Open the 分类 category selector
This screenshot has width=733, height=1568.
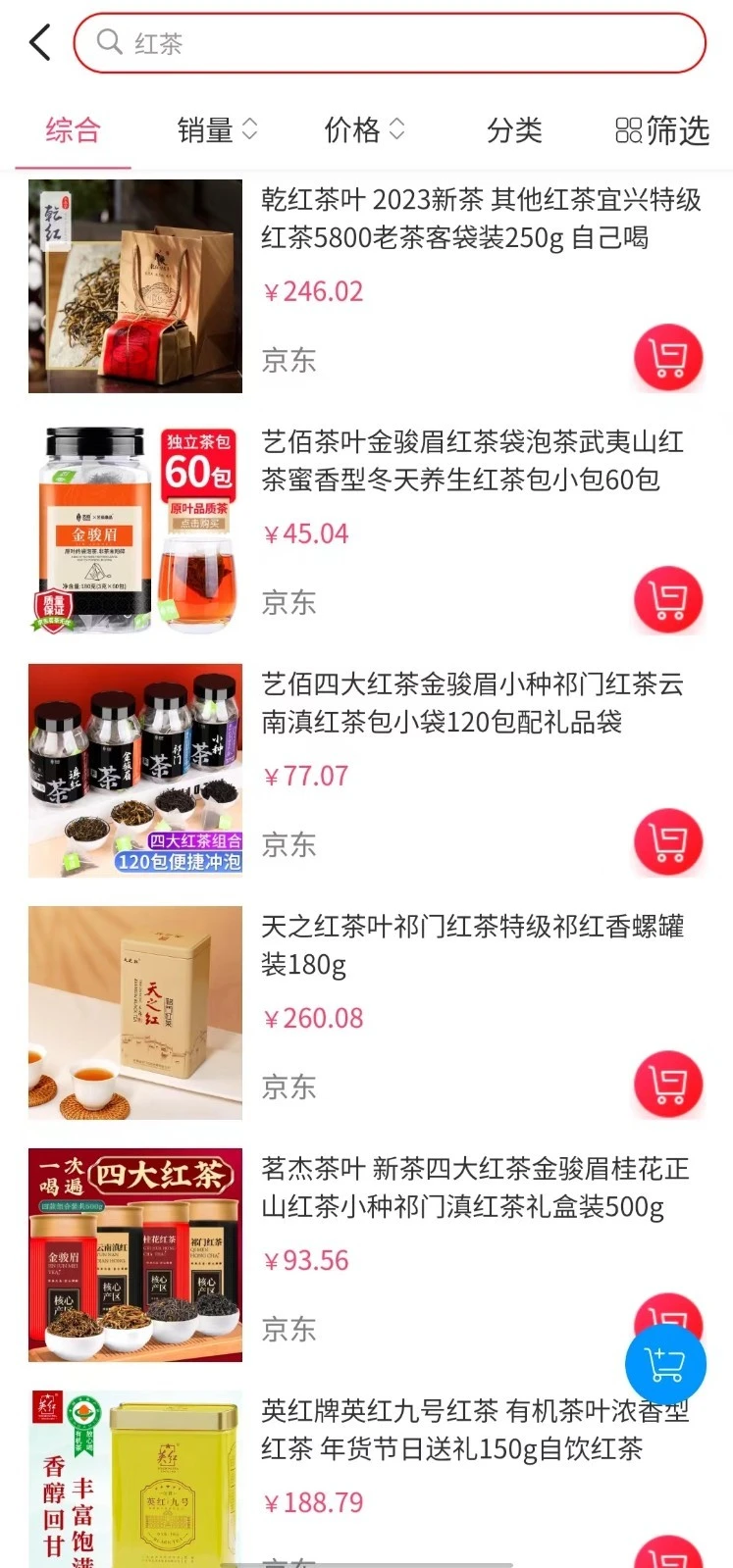514,130
